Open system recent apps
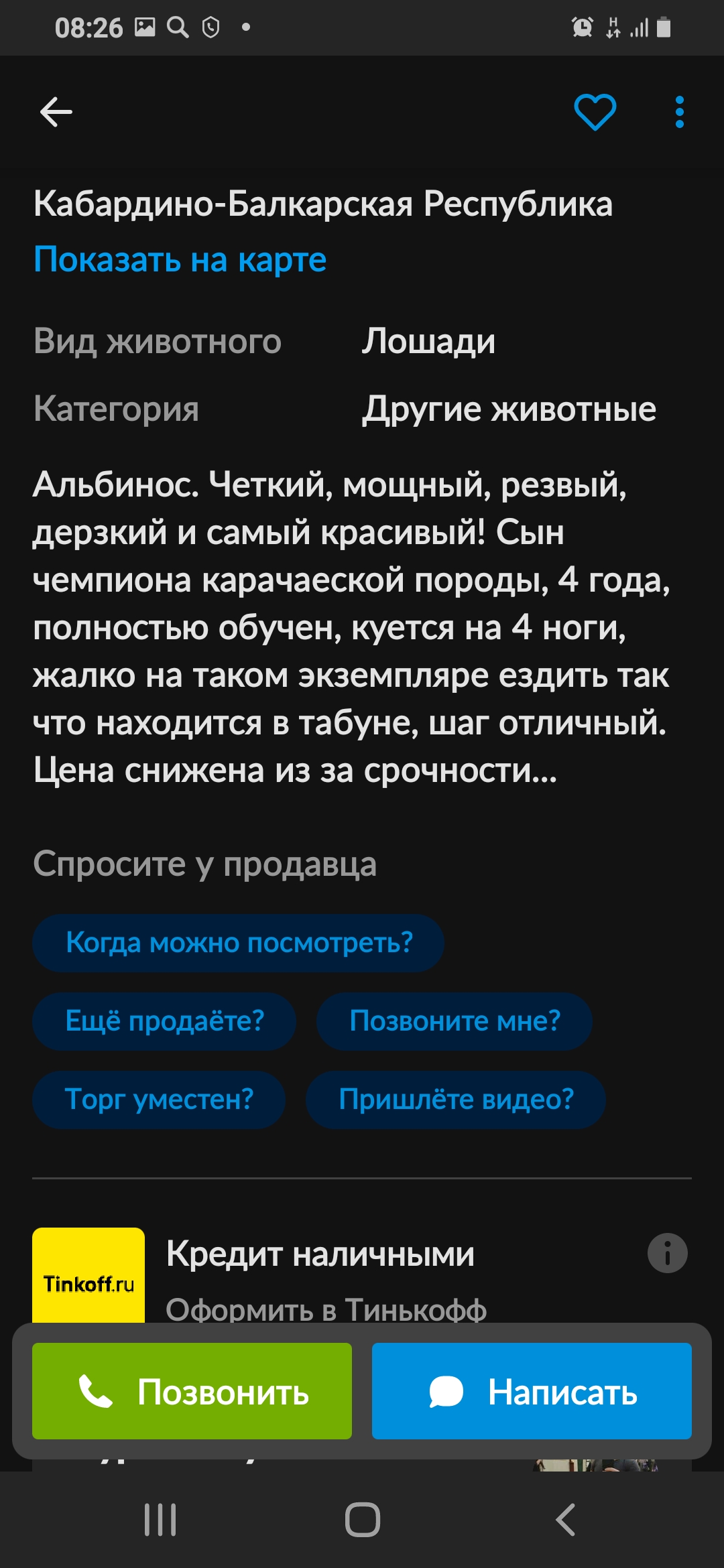The height and width of the screenshot is (1568, 724). [160, 1520]
